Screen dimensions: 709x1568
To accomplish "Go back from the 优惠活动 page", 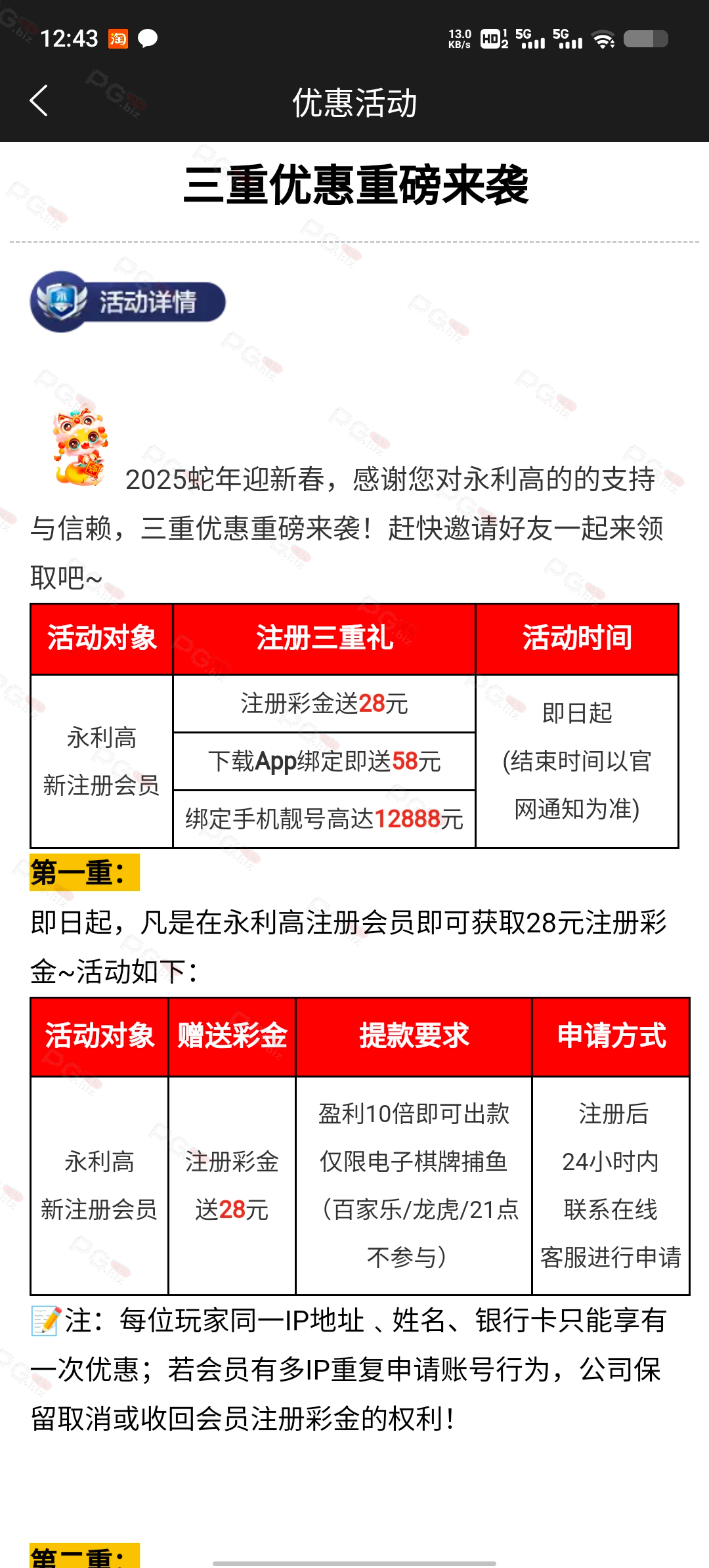I will pyautogui.click(x=39, y=101).
